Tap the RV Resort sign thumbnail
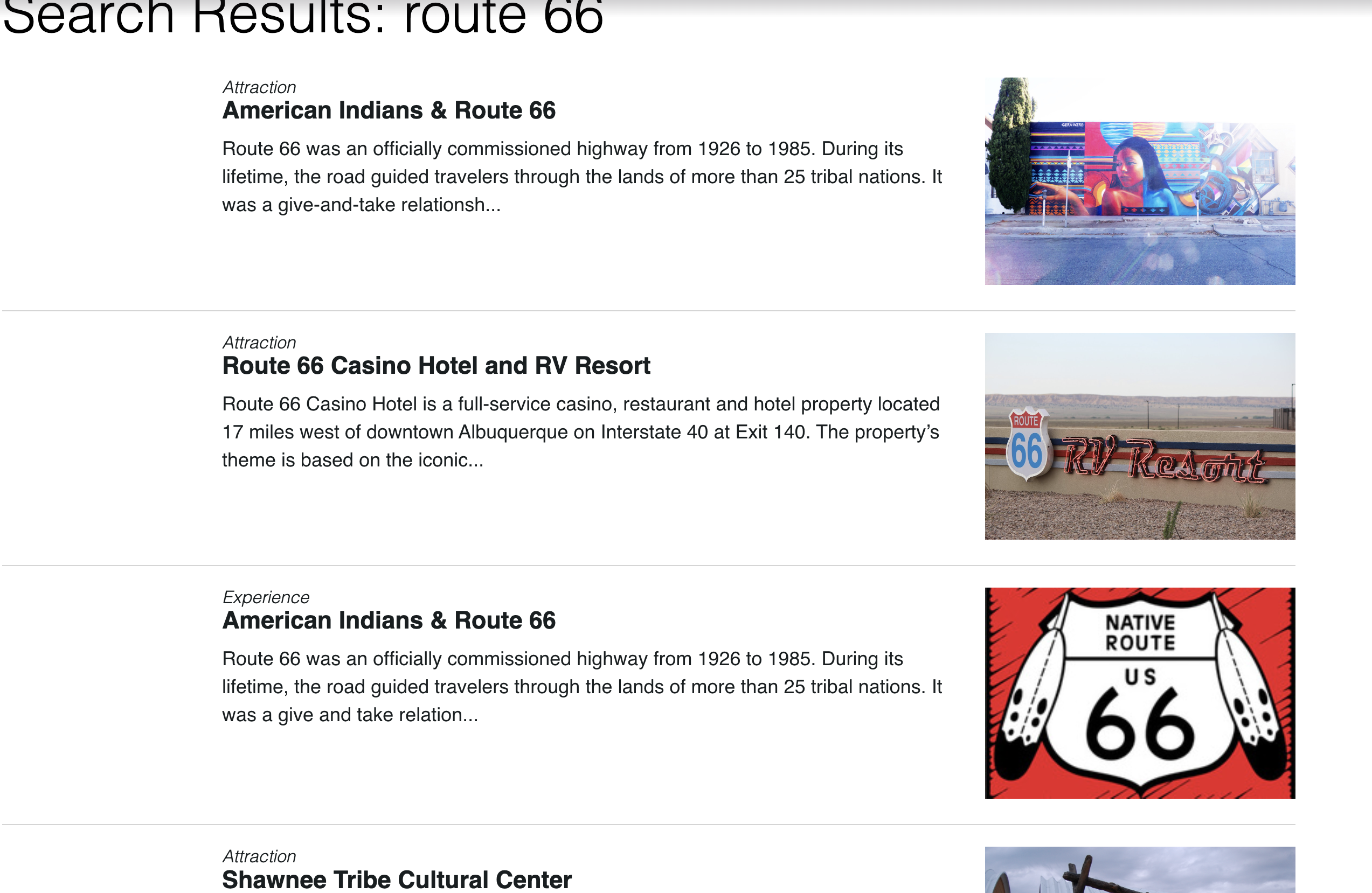Screen dimensions: 1372x893 pos(1139,436)
